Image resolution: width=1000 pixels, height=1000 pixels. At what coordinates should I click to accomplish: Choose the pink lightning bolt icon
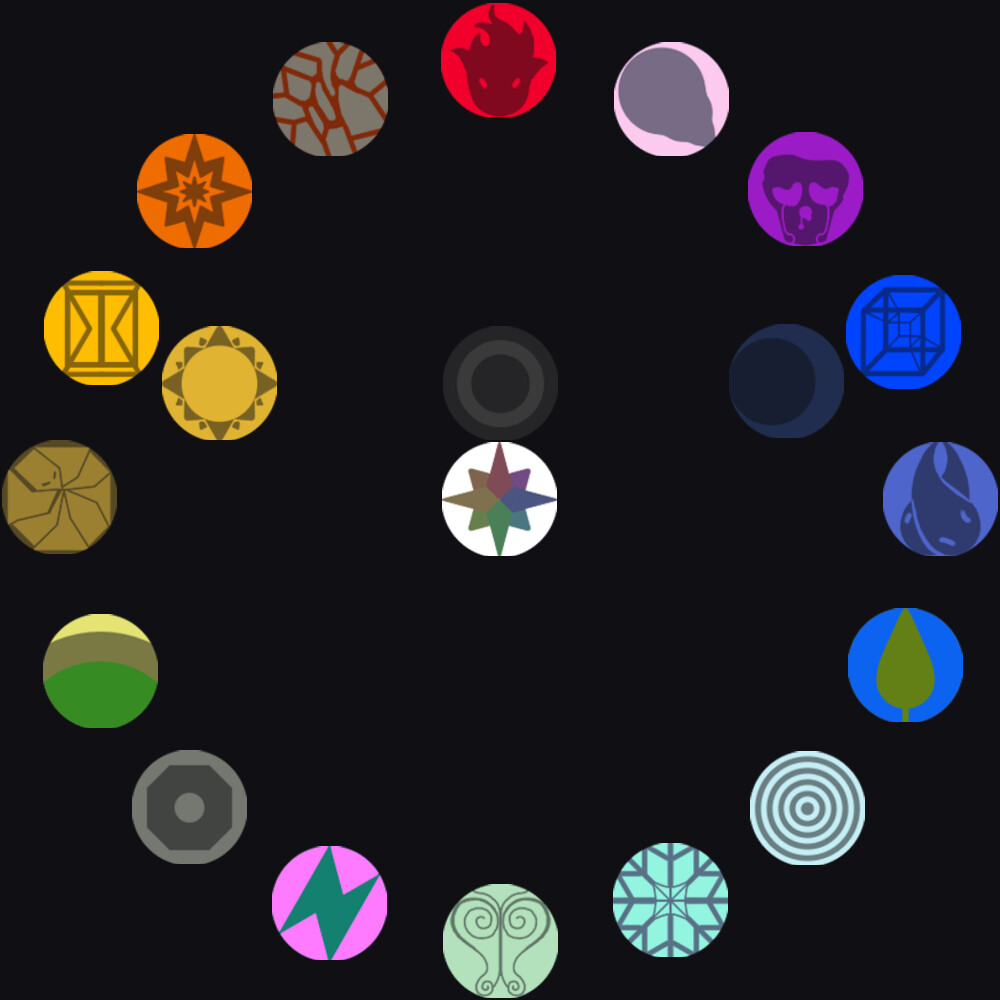[329, 903]
